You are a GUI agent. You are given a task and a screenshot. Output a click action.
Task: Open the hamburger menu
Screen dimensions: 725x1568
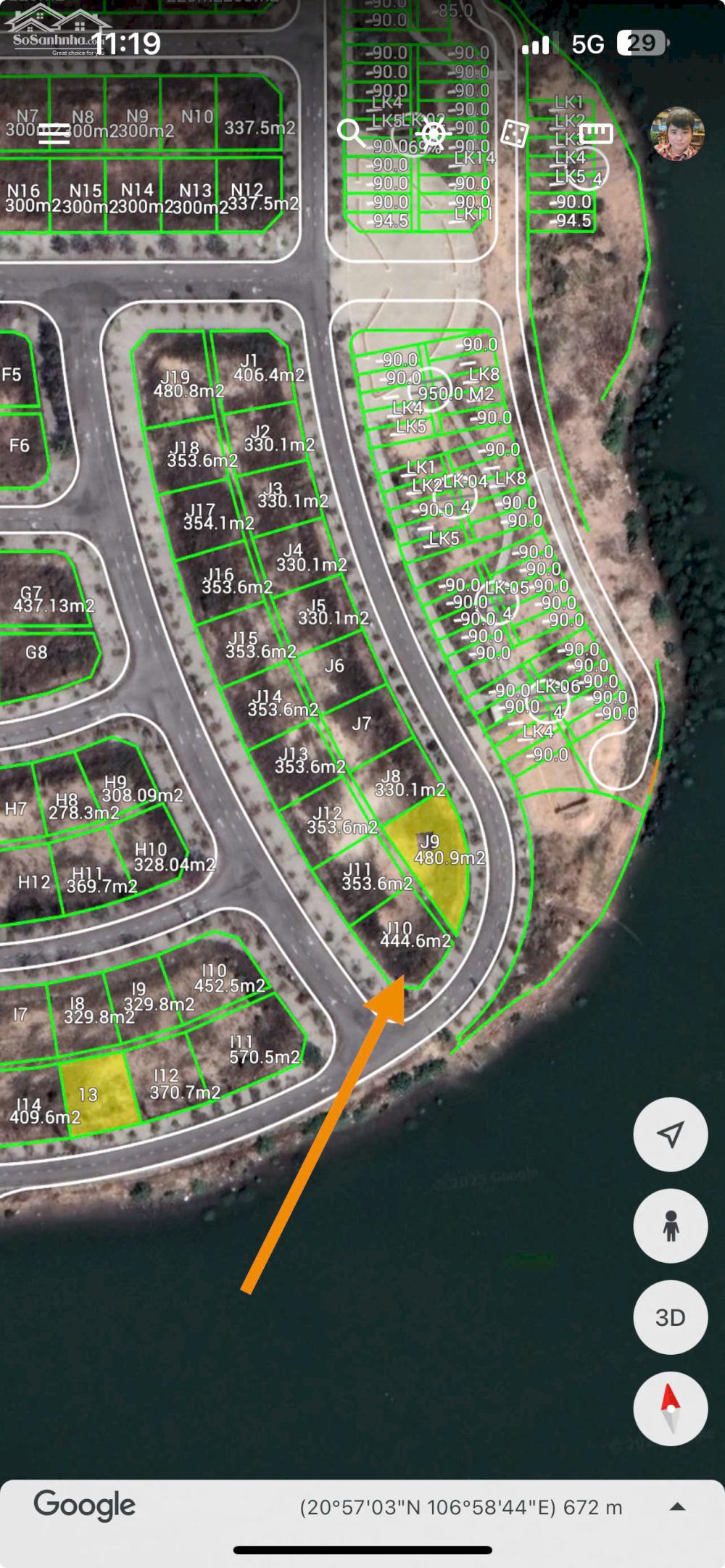(x=54, y=134)
